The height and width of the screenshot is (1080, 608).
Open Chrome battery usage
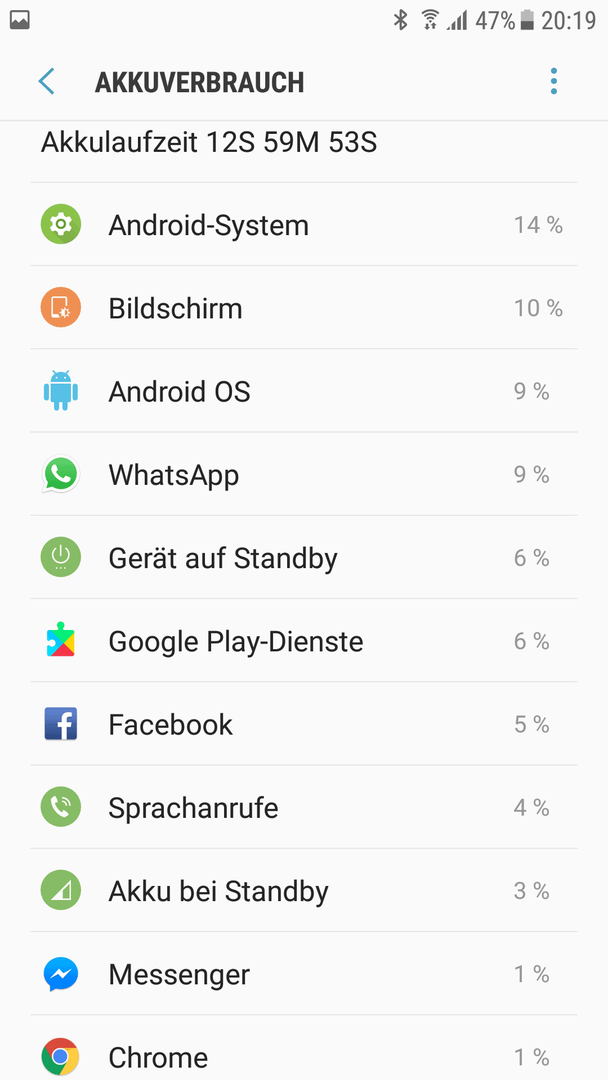tap(304, 1048)
